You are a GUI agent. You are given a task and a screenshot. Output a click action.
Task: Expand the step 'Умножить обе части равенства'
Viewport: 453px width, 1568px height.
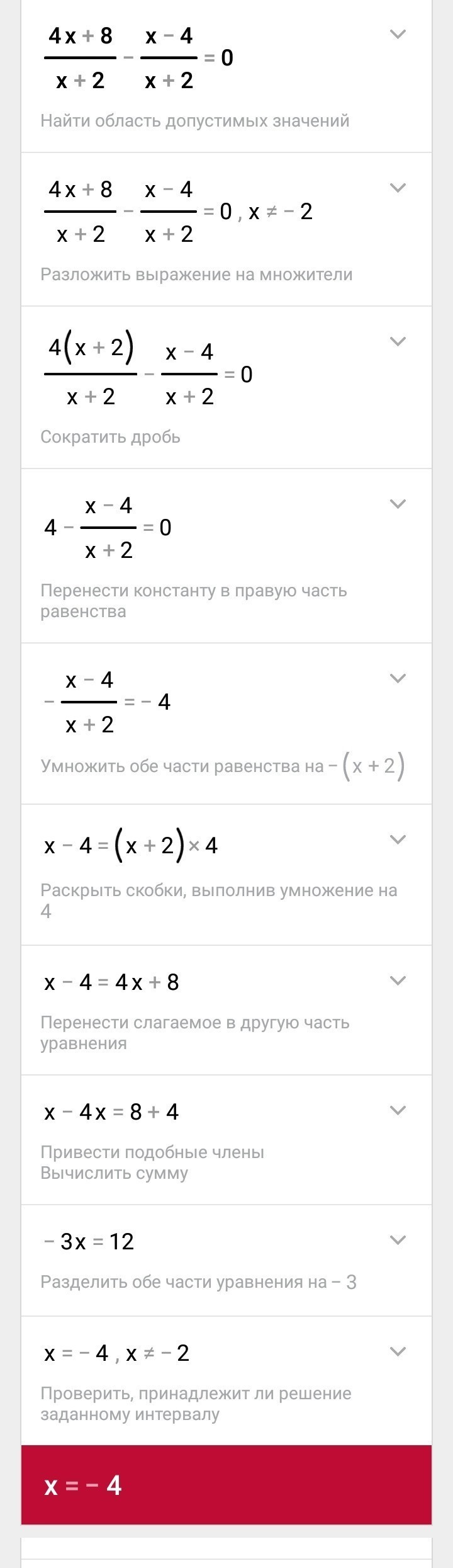click(398, 678)
